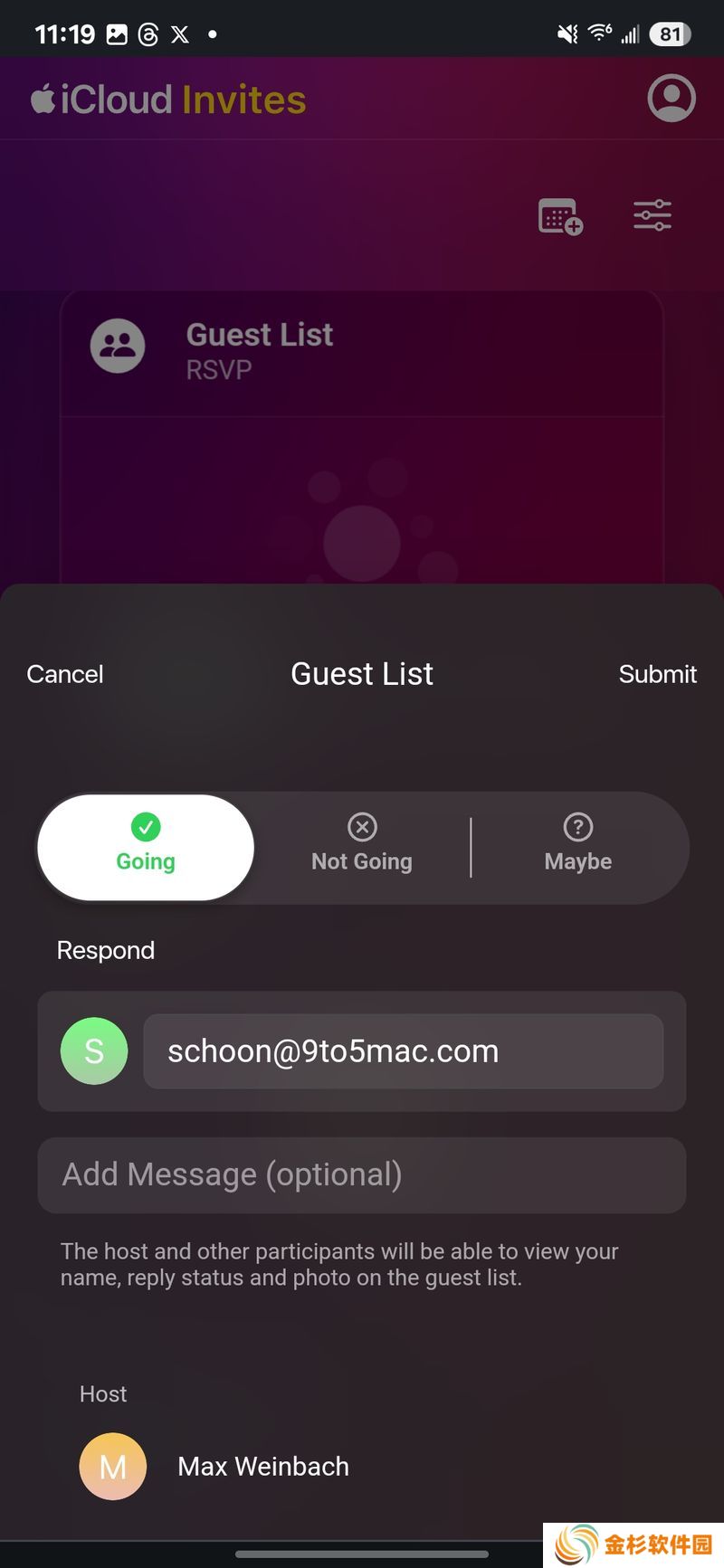
Task: Tap the Add Message optional field
Action: coord(362,1174)
